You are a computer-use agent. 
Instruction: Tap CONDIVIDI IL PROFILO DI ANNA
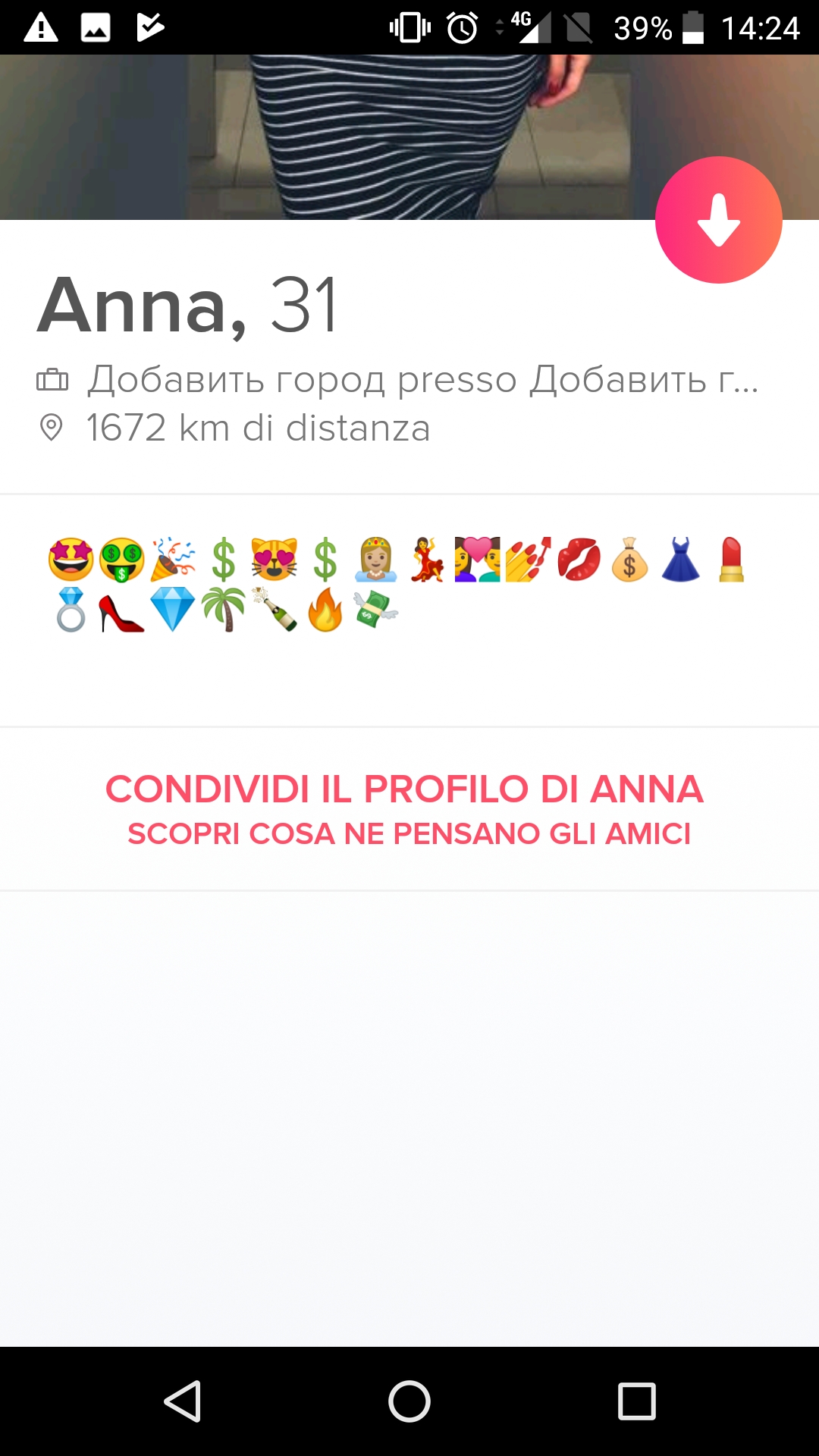(404, 790)
